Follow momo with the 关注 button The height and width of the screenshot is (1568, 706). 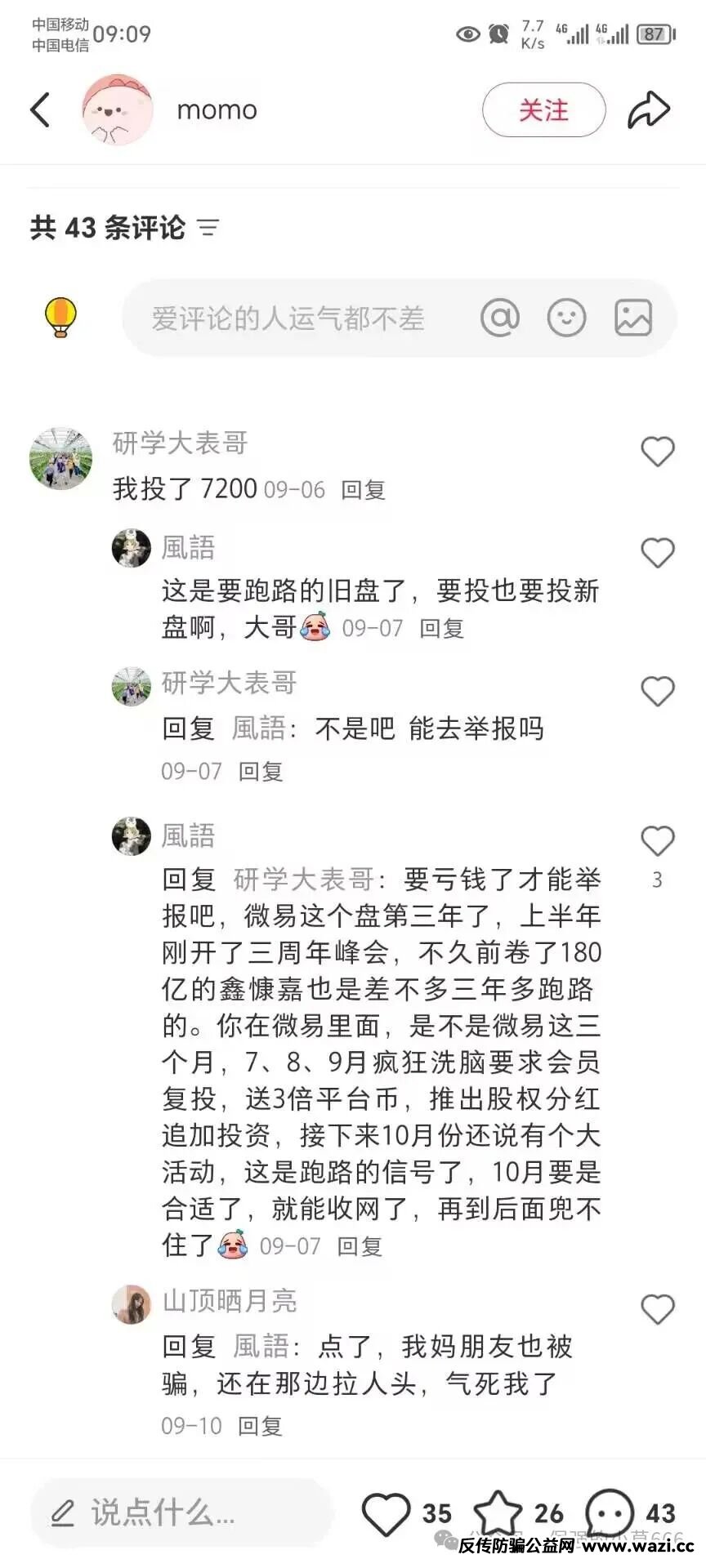coord(543,110)
